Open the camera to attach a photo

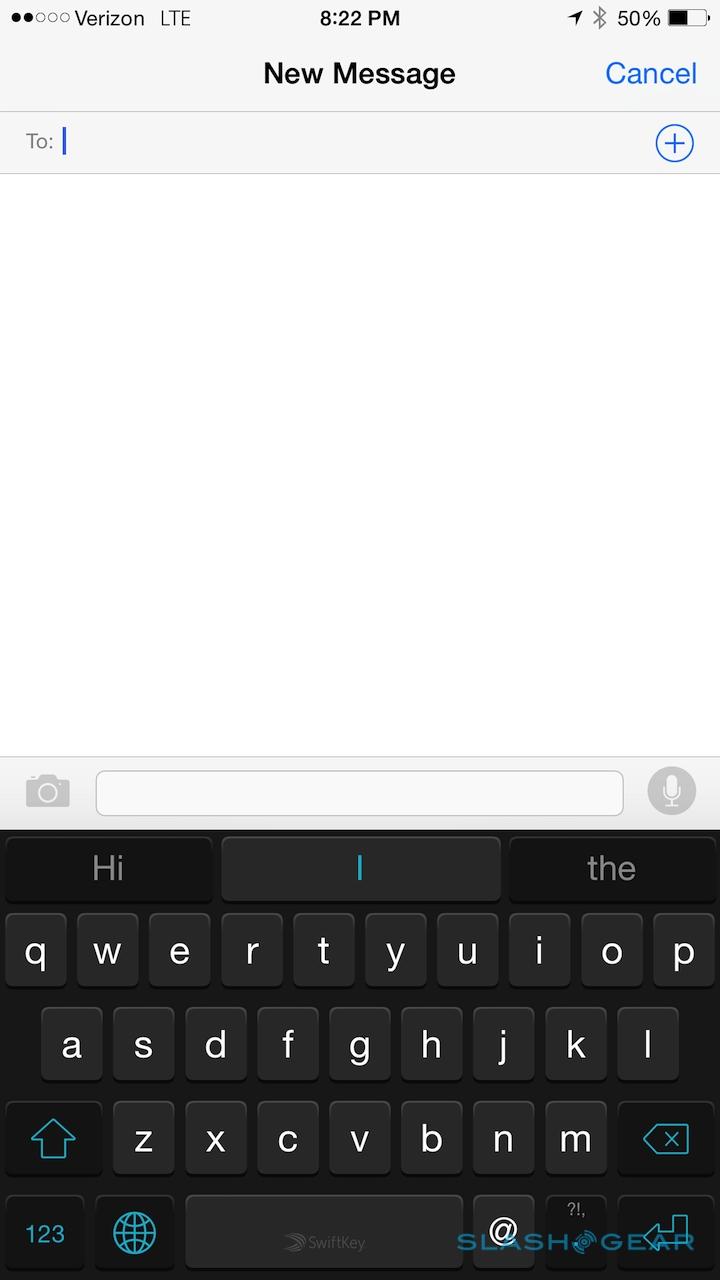coord(48,792)
